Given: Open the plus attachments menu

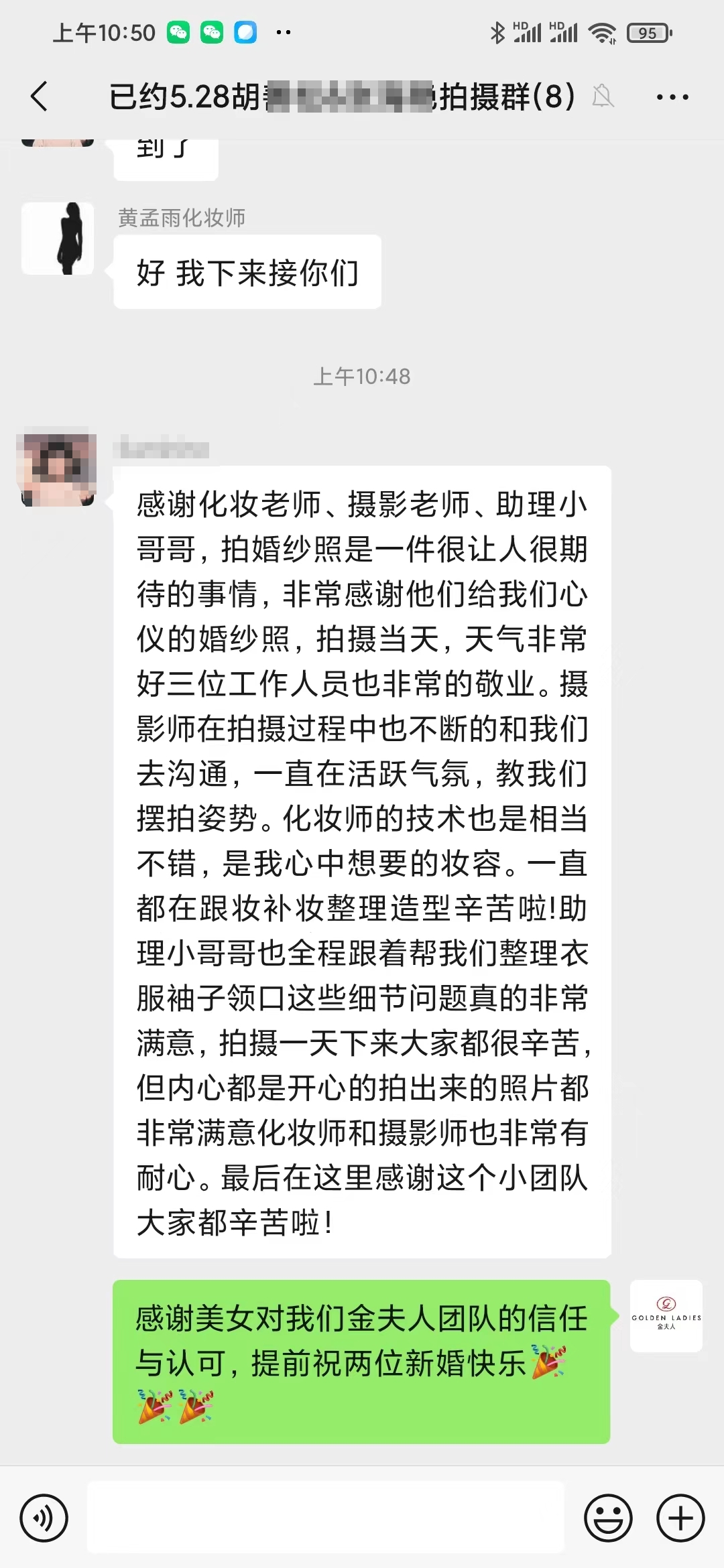Looking at the screenshot, I should tap(680, 1518).
